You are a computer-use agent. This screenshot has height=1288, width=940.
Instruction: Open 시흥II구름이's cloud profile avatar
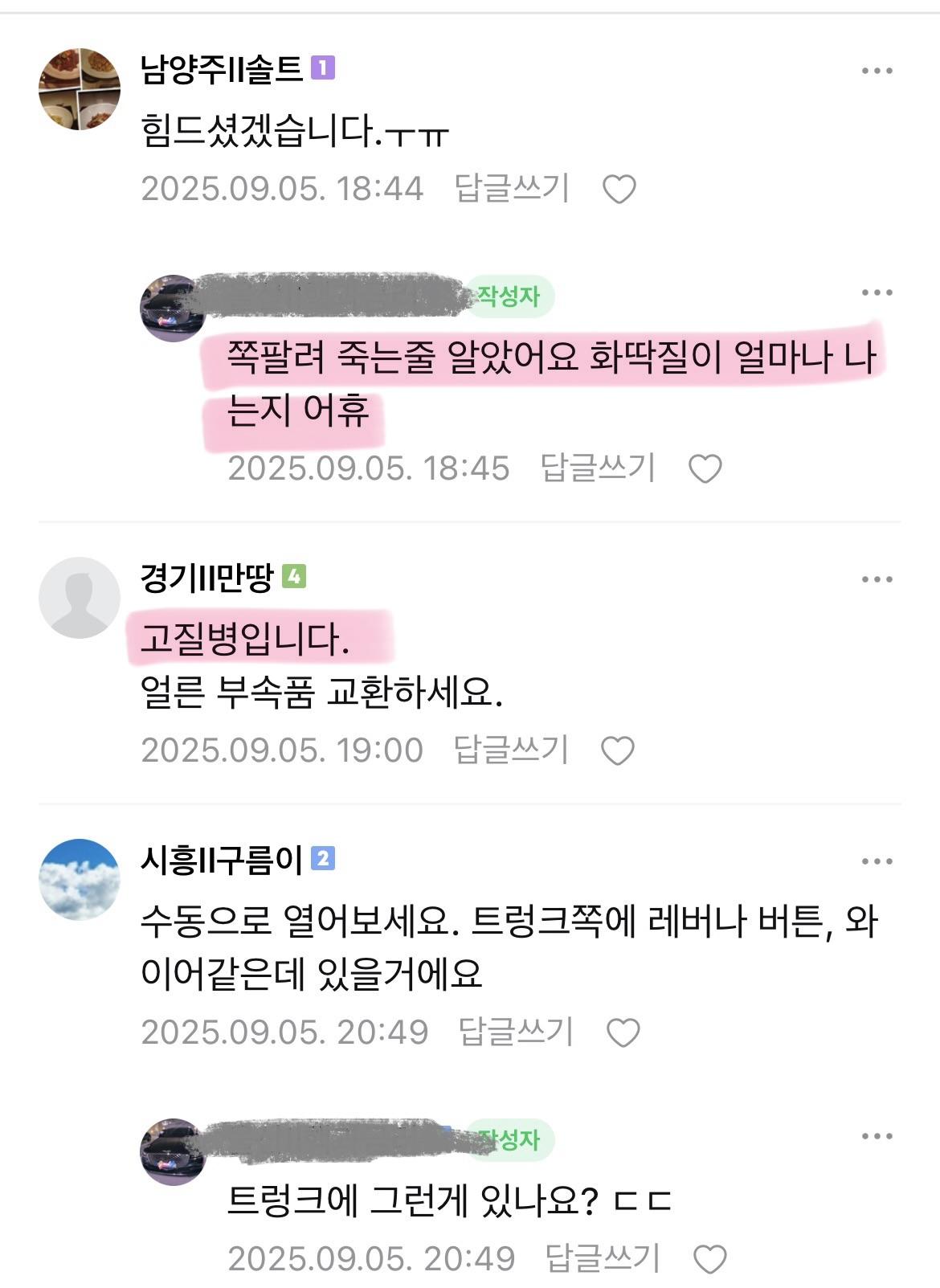click(x=79, y=879)
